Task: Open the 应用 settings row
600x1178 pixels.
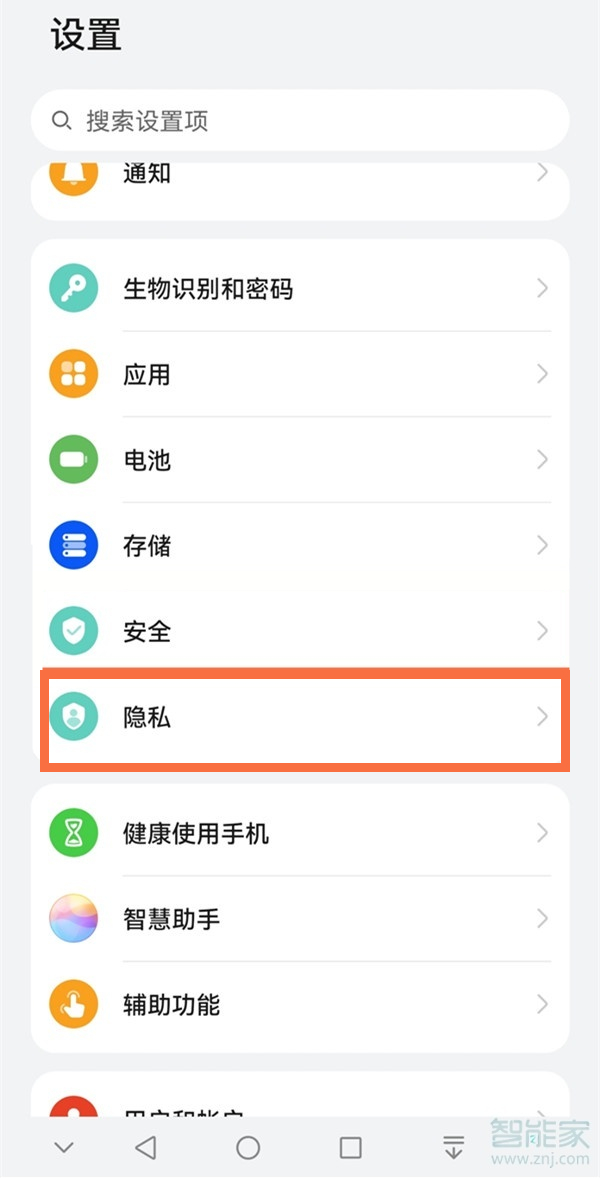Action: (300, 375)
